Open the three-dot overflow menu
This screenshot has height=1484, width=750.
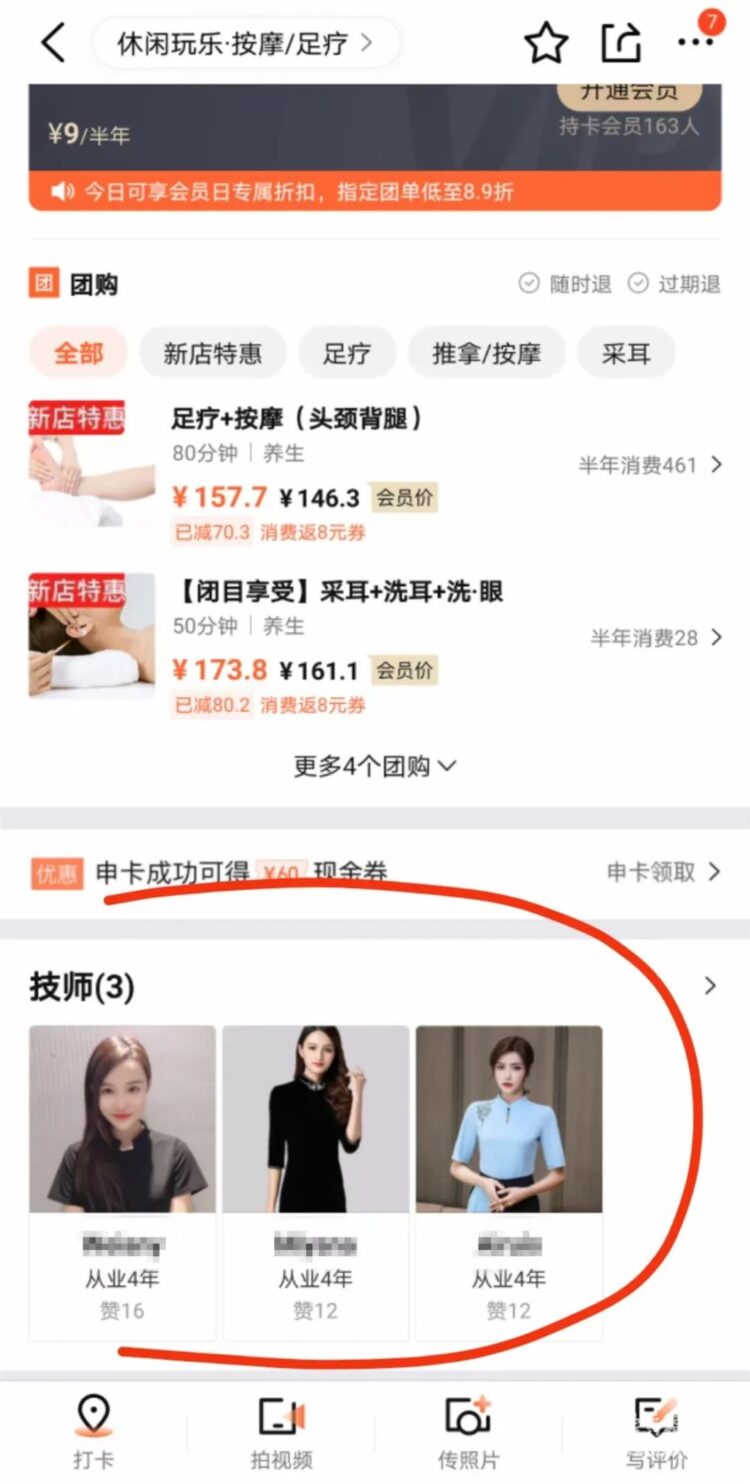coord(695,43)
